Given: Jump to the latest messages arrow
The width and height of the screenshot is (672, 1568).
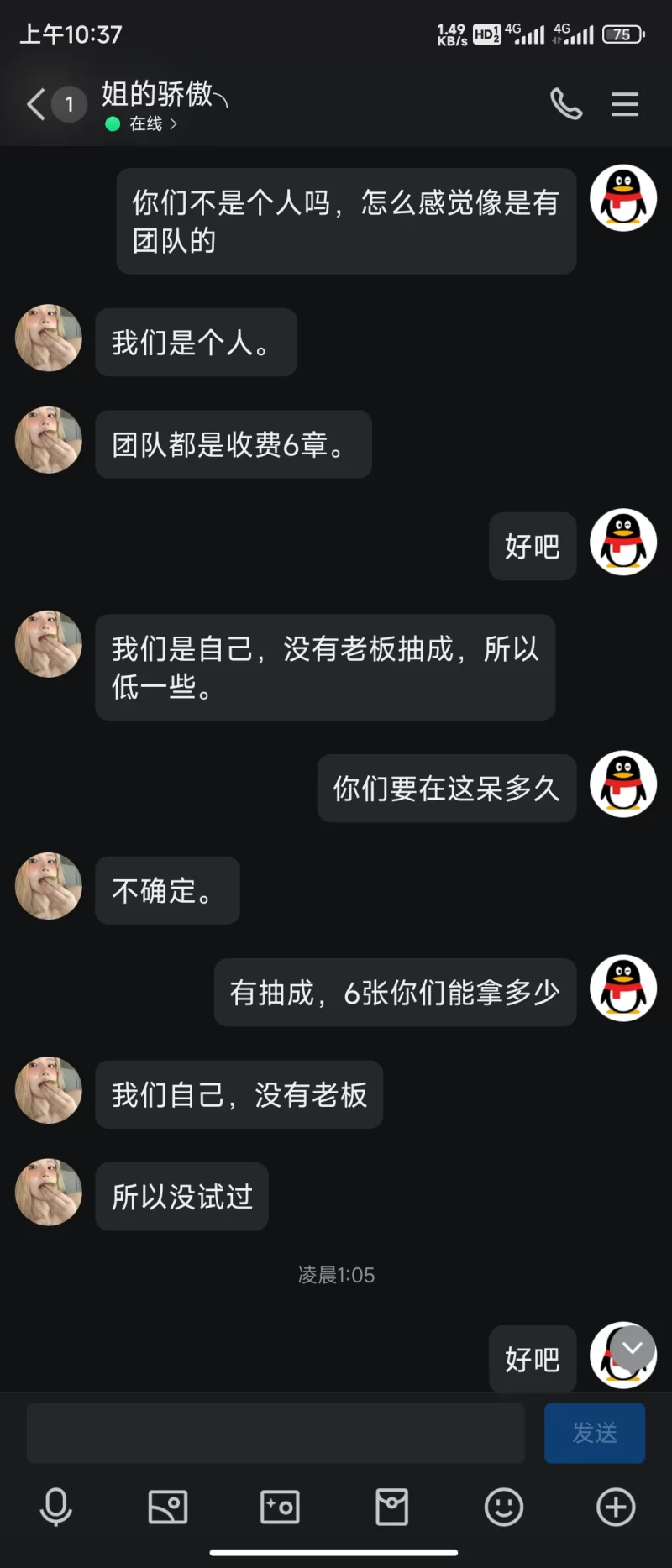Looking at the screenshot, I should click(x=633, y=1348).
